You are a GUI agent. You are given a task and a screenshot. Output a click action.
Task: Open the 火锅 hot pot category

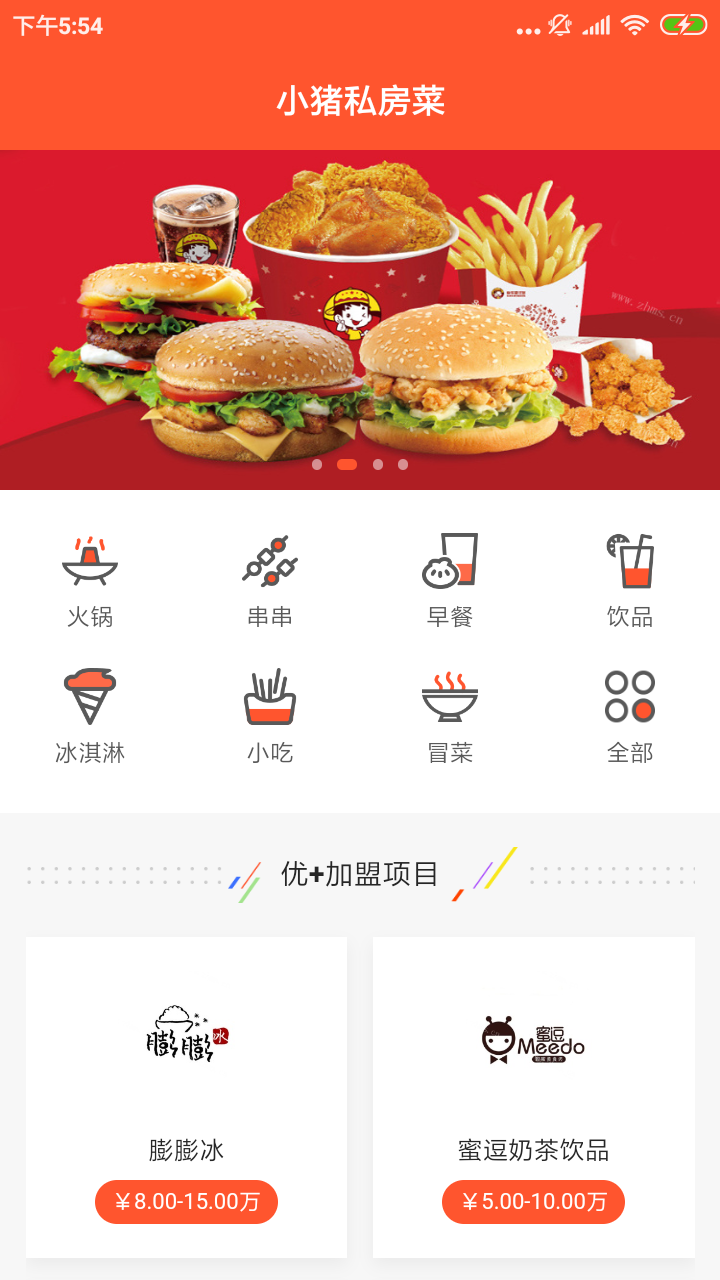(x=90, y=580)
